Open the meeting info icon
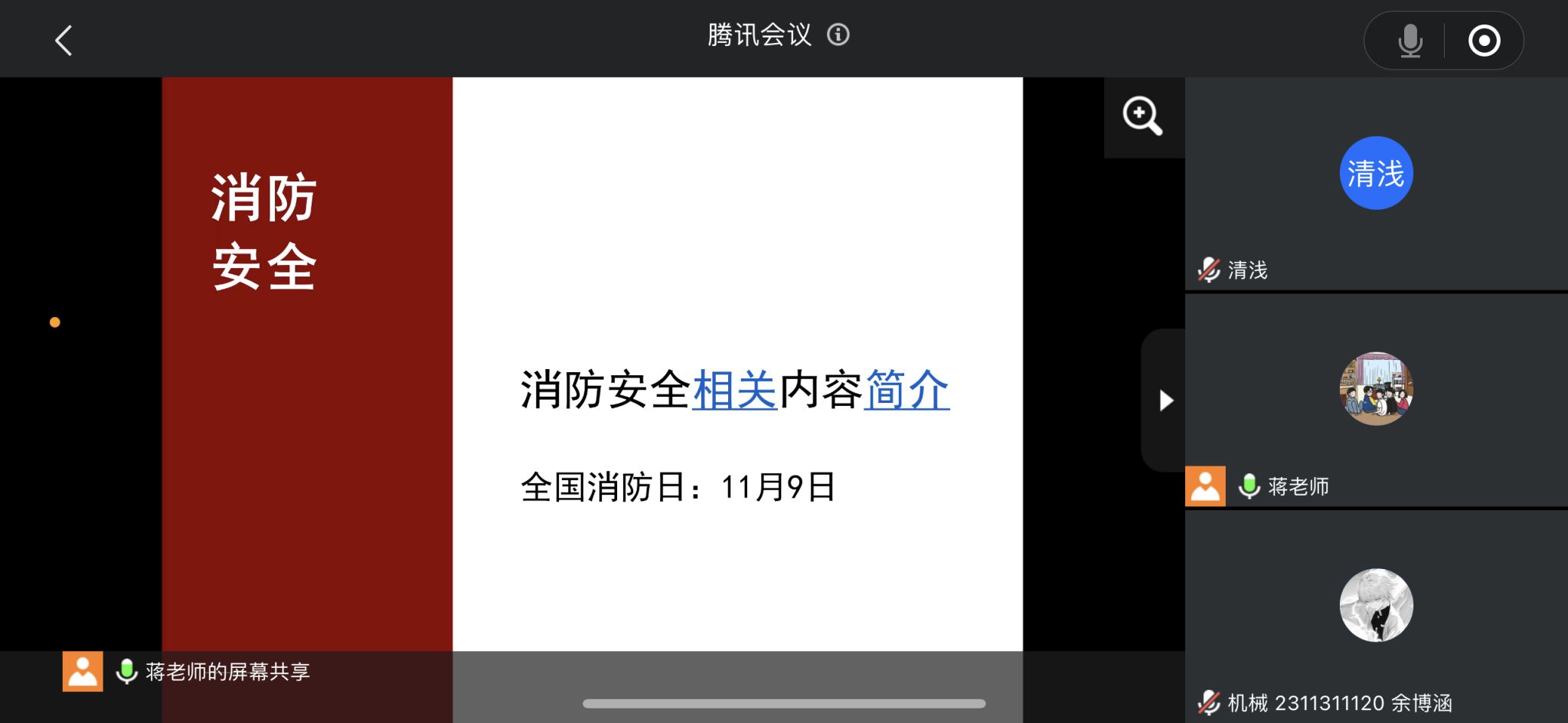The image size is (1568, 723). coord(838,34)
